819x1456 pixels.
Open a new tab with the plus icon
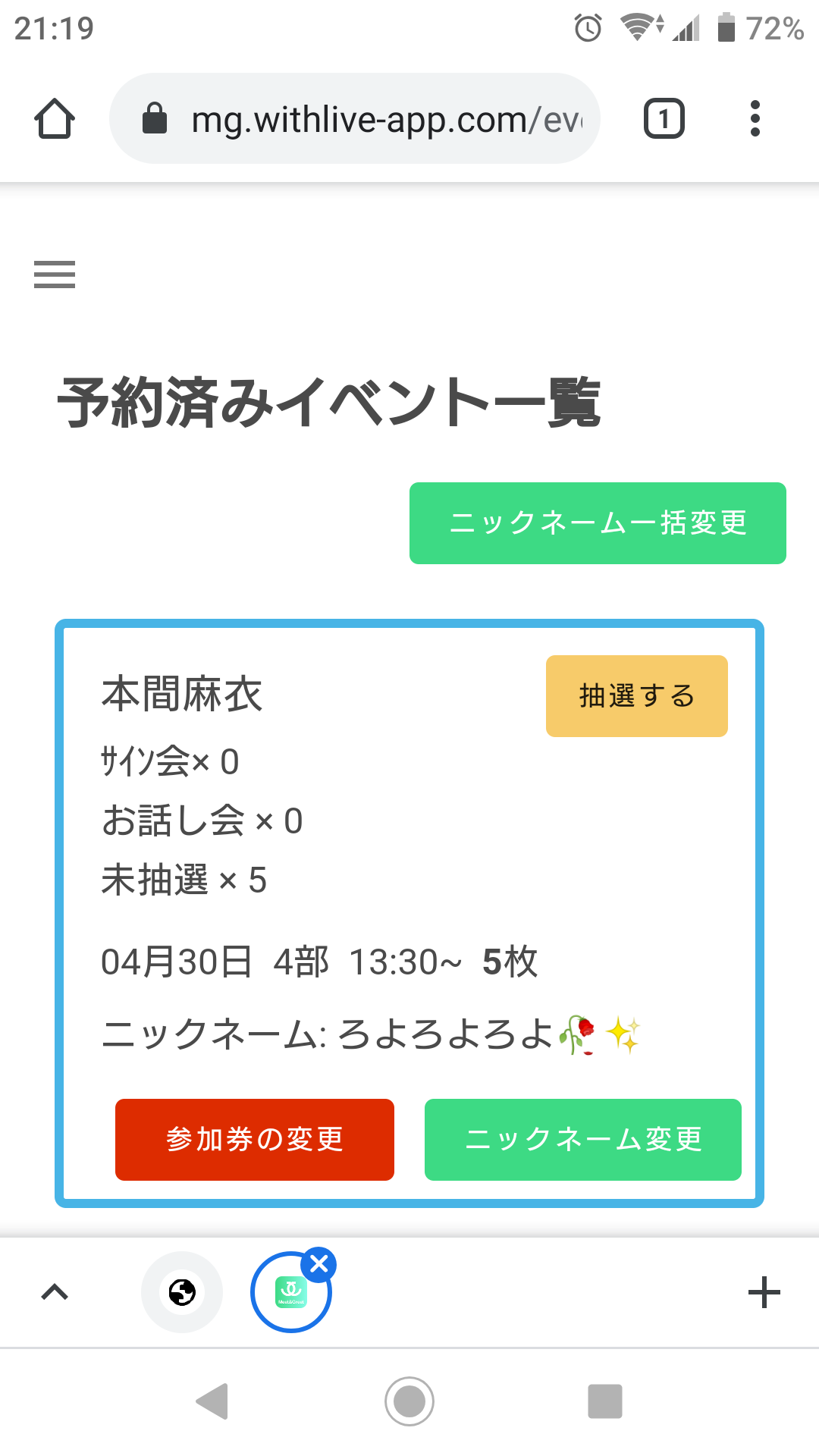click(764, 1293)
